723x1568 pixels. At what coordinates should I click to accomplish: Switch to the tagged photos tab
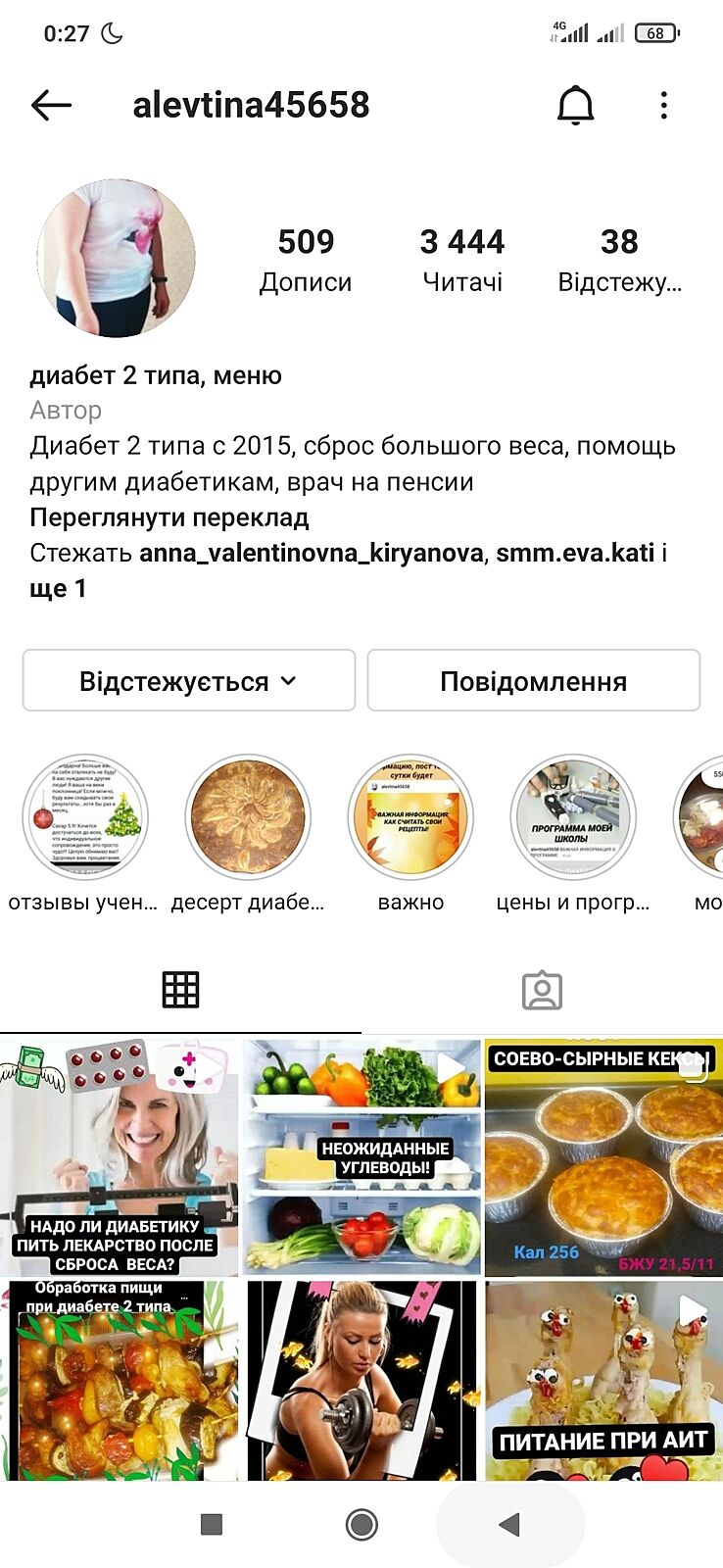pos(542,990)
